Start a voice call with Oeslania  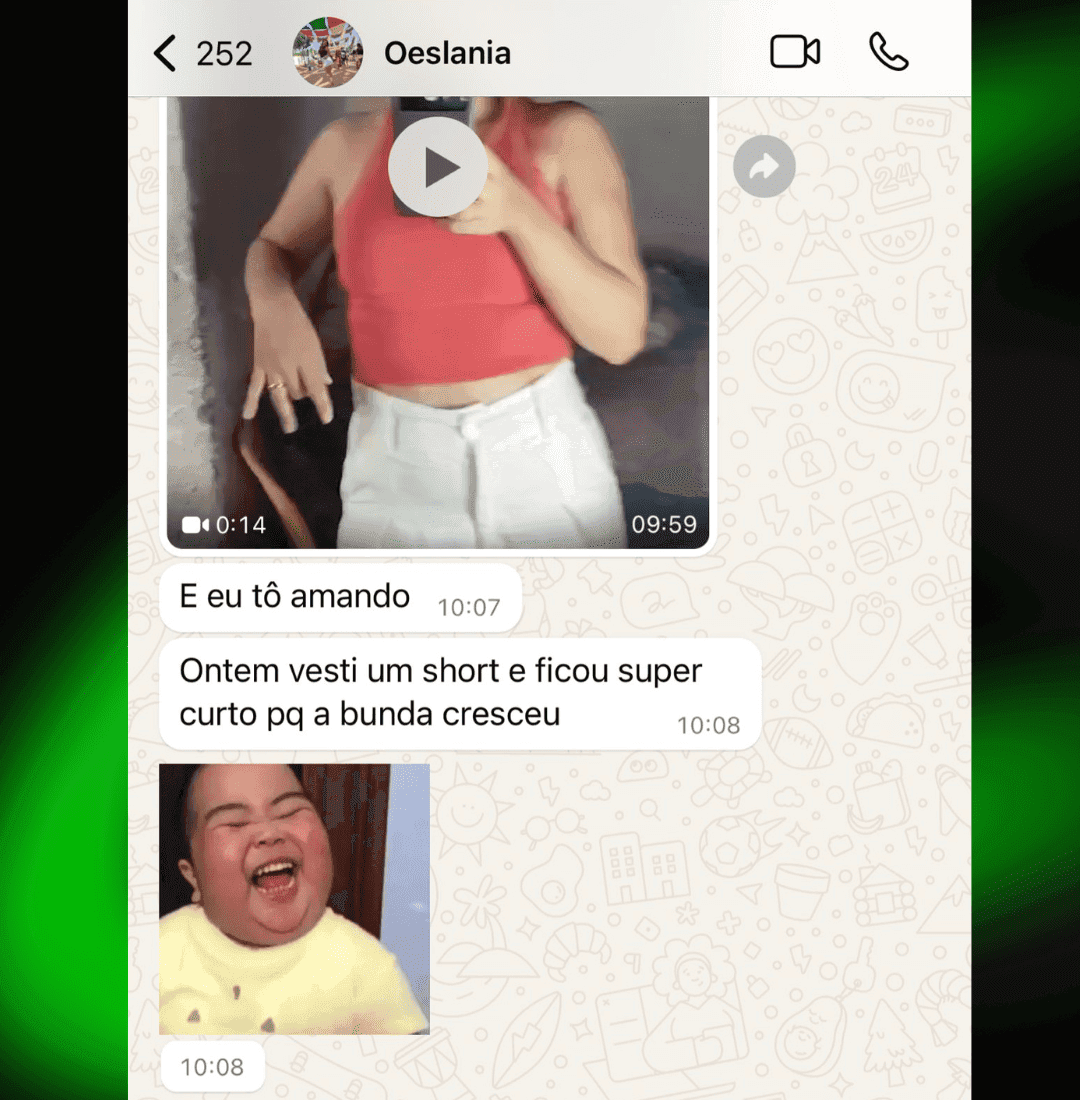888,52
